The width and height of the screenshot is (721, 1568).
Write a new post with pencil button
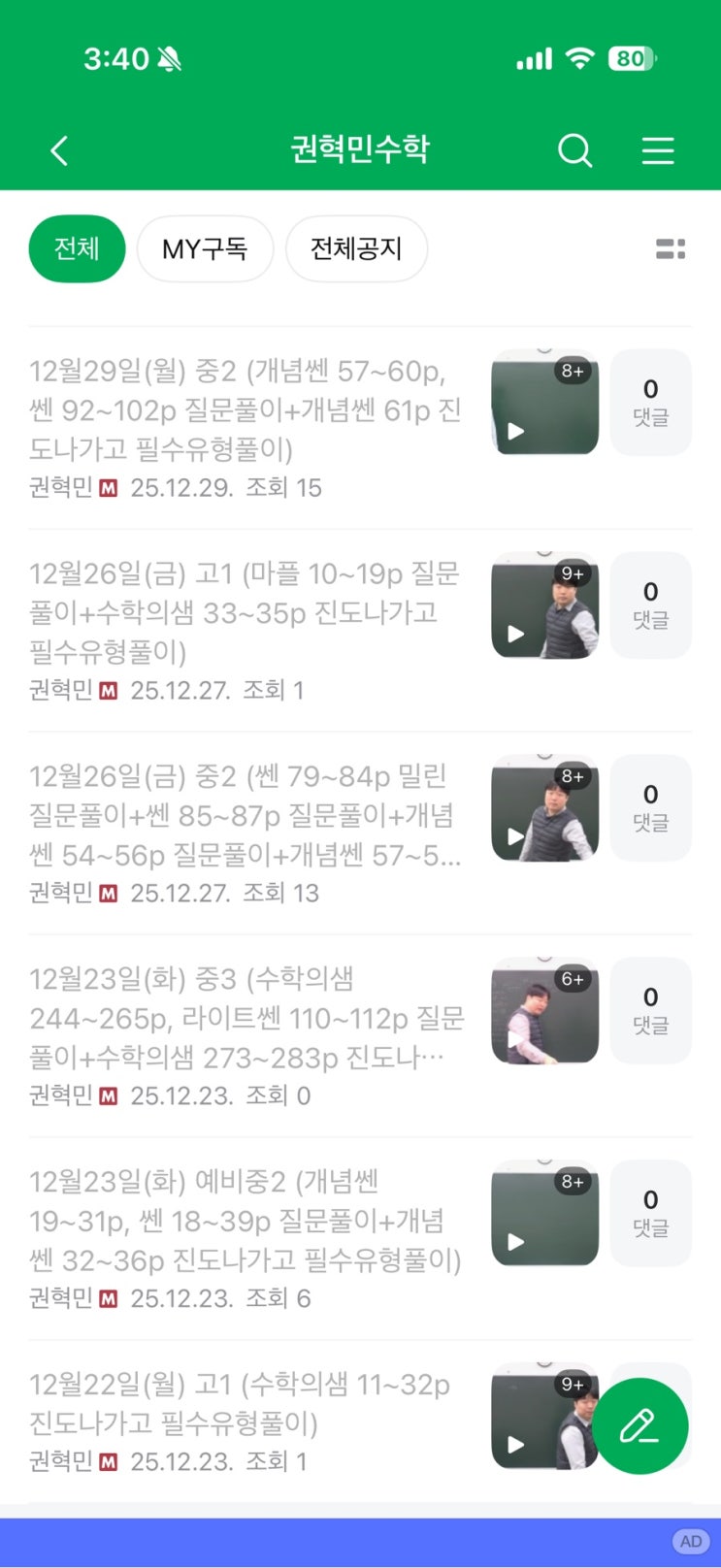coord(640,1426)
